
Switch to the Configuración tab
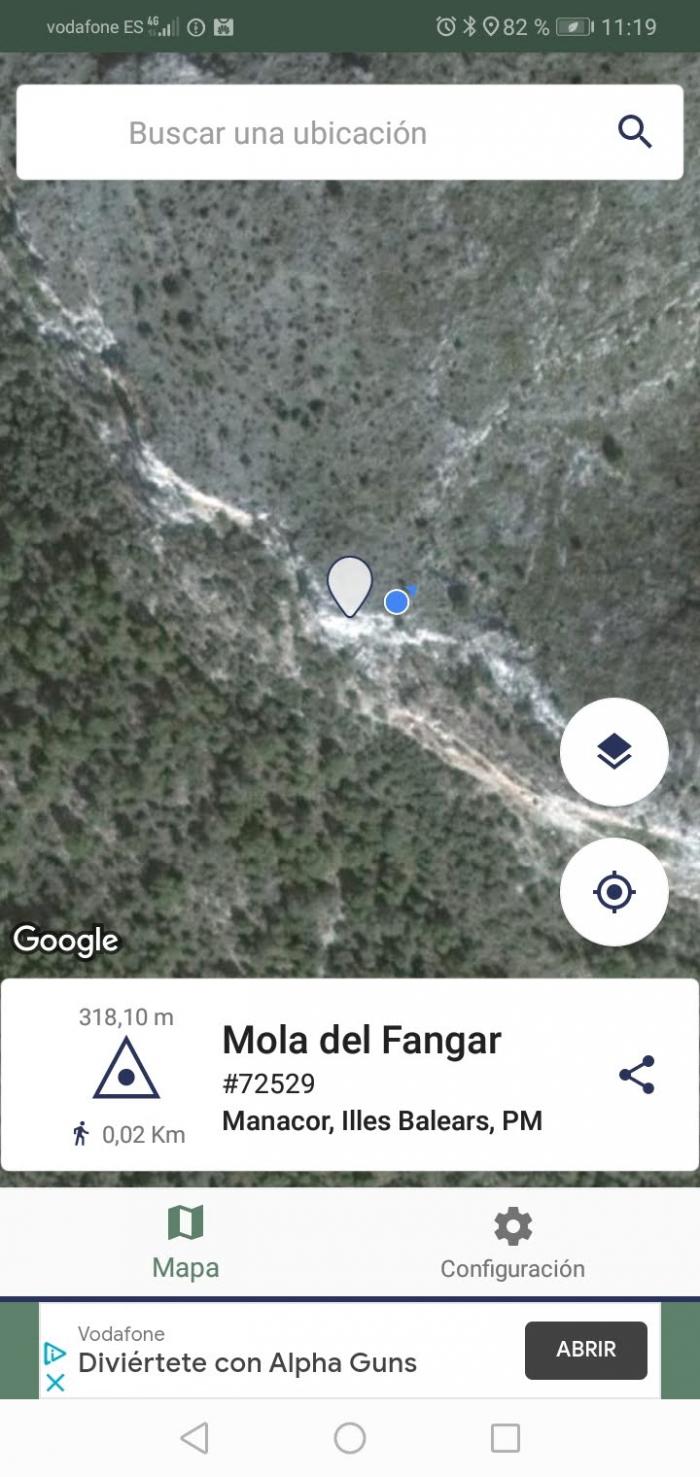[x=513, y=1243]
